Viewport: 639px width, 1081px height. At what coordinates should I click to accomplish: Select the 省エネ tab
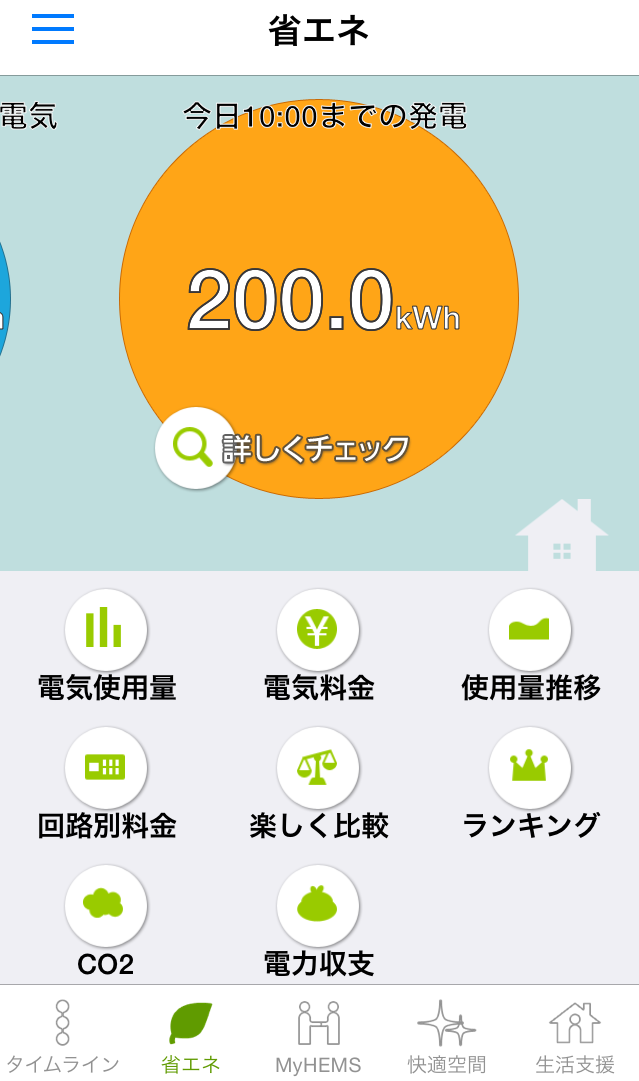tap(191, 1036)
